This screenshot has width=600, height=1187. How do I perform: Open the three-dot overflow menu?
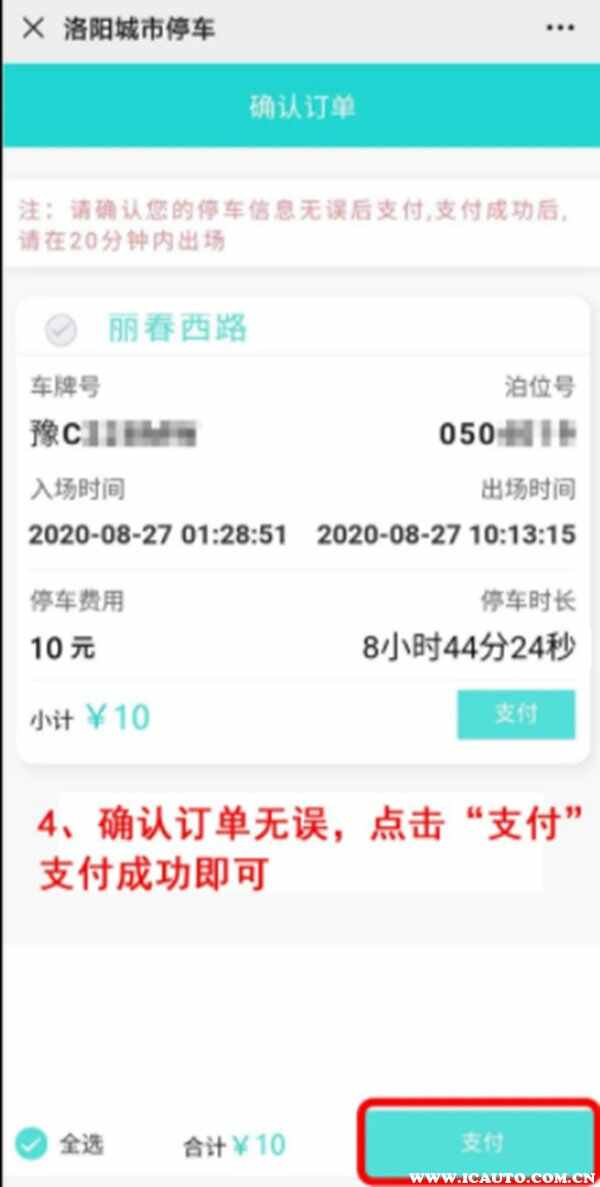[560, 28]
